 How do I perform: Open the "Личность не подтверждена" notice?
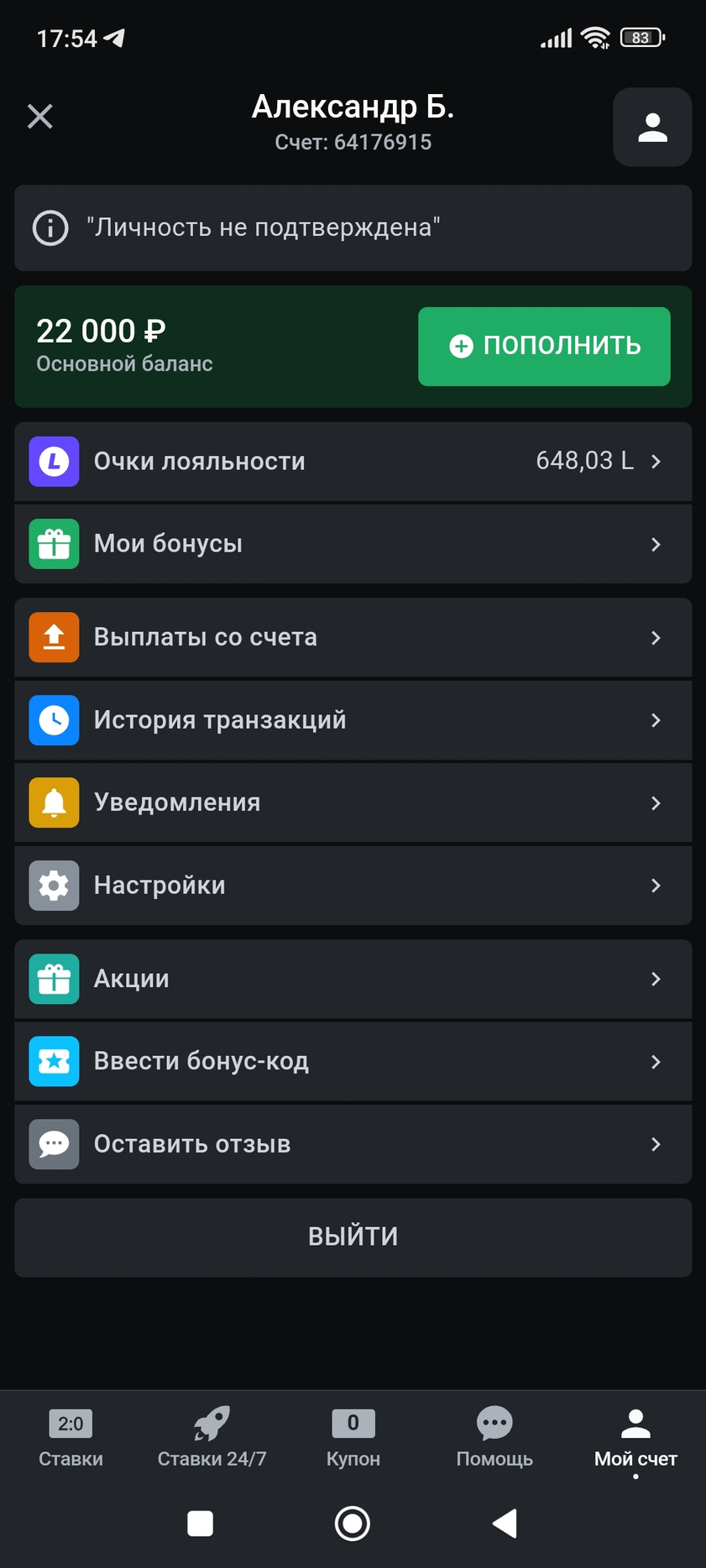tap(353, 227)
